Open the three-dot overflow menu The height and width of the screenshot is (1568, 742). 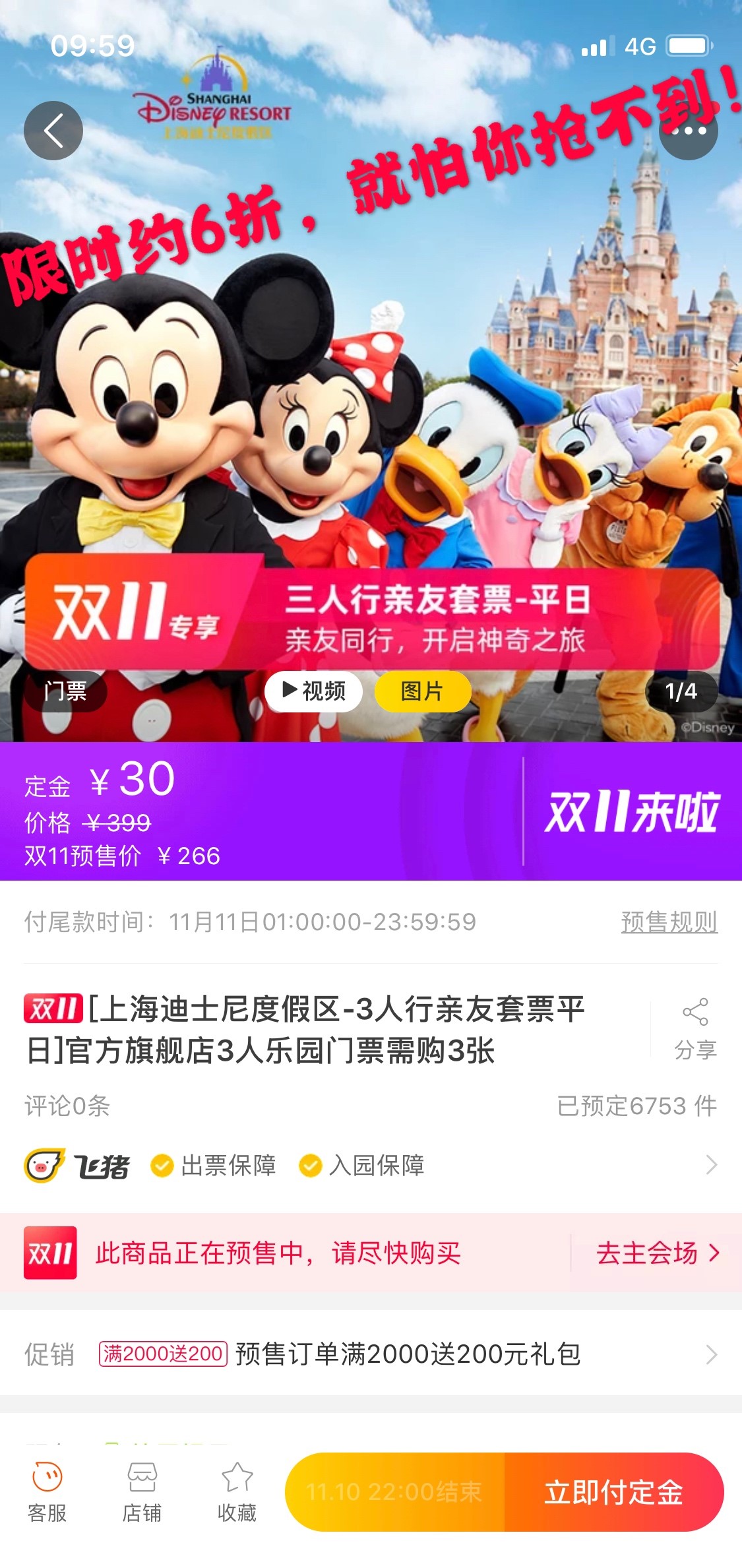tap(688, 131)
